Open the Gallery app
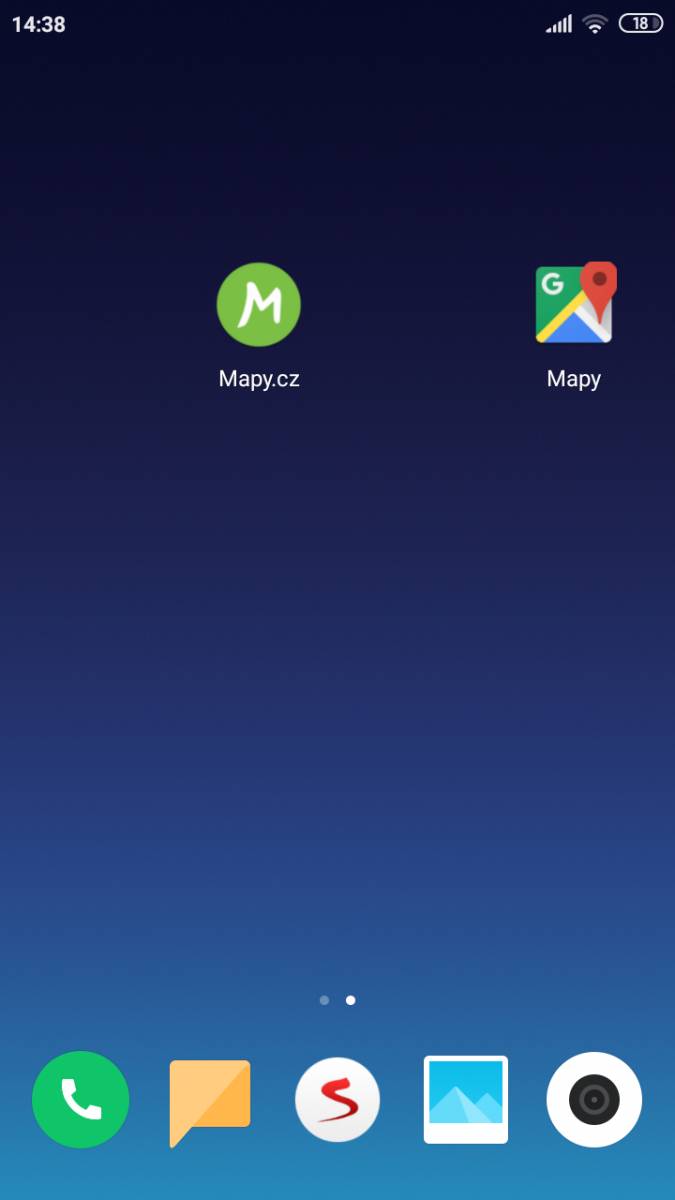 tap(466, 1100)
